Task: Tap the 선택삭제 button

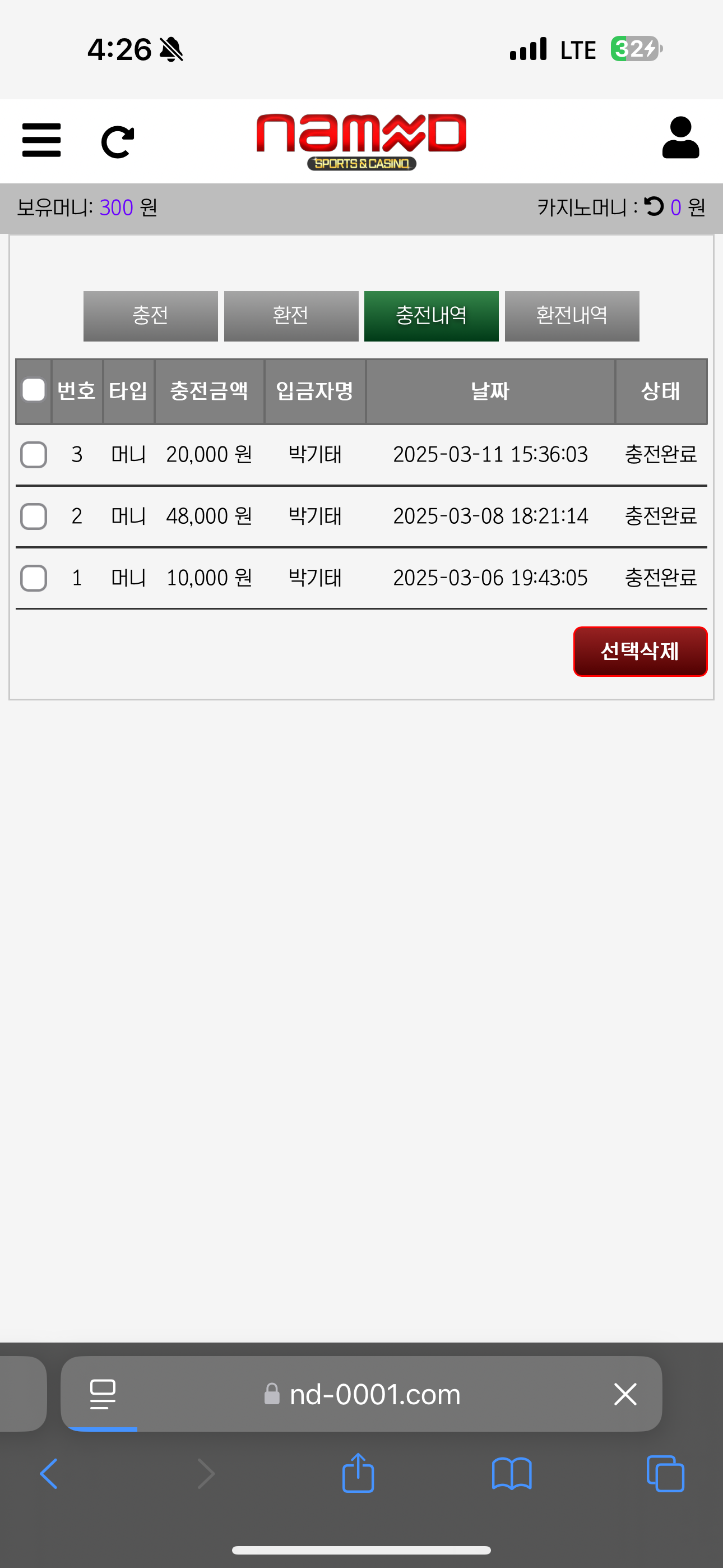Action: coord(639,651)
